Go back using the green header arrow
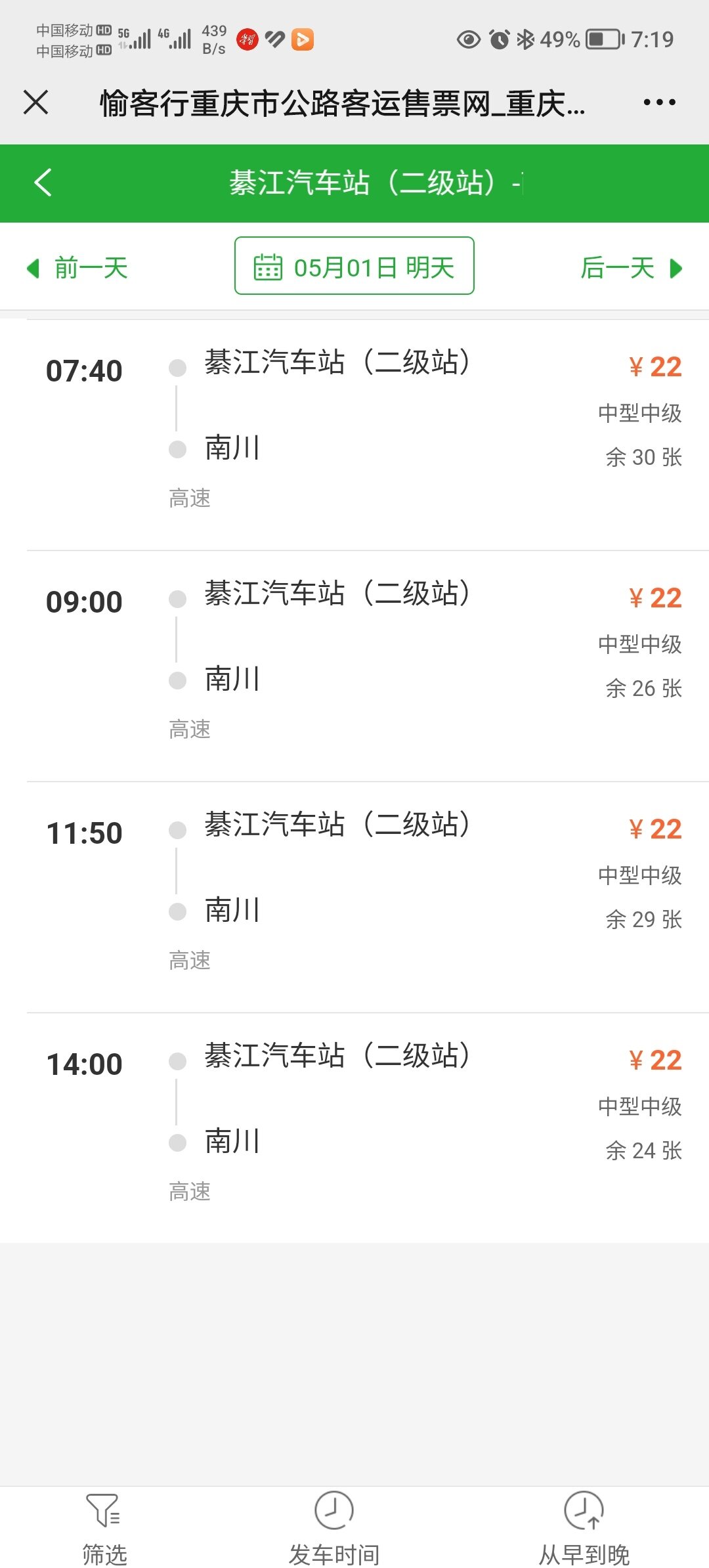The height and width of the screenshot is (1568, 709). point(43,183)
